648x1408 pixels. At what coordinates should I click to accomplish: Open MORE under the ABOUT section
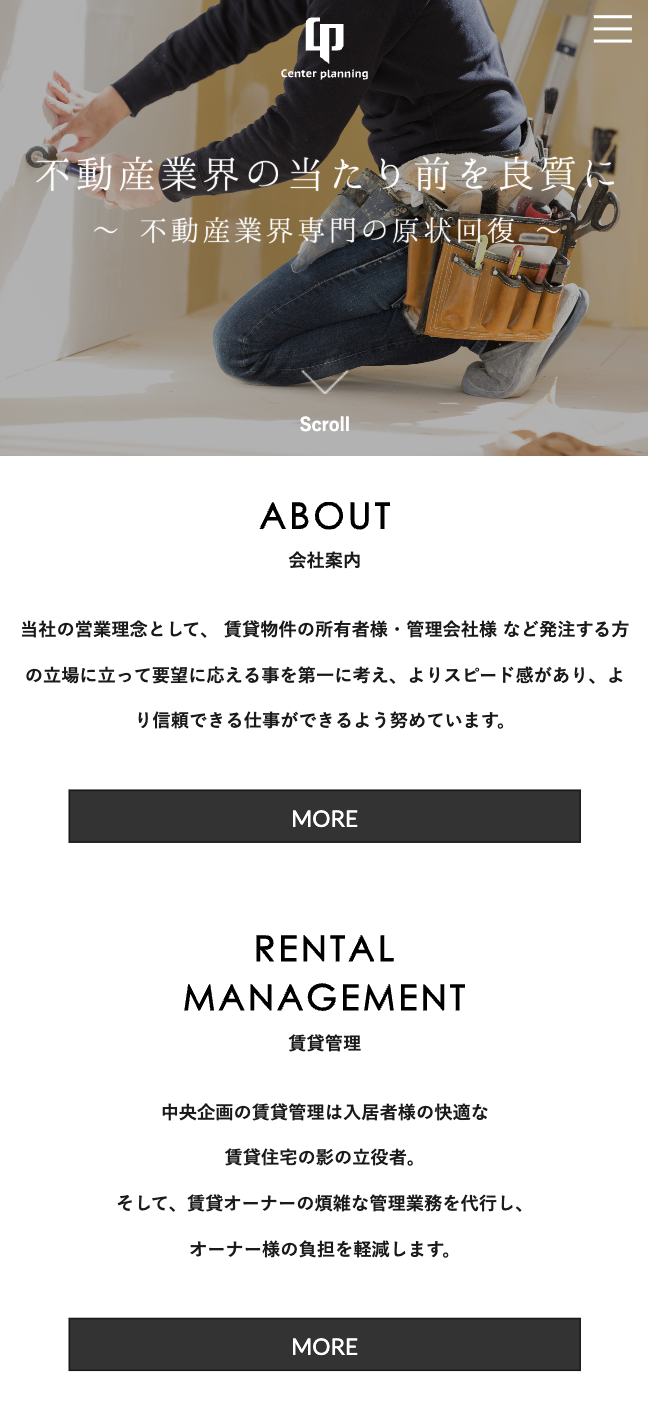point(324,816)
